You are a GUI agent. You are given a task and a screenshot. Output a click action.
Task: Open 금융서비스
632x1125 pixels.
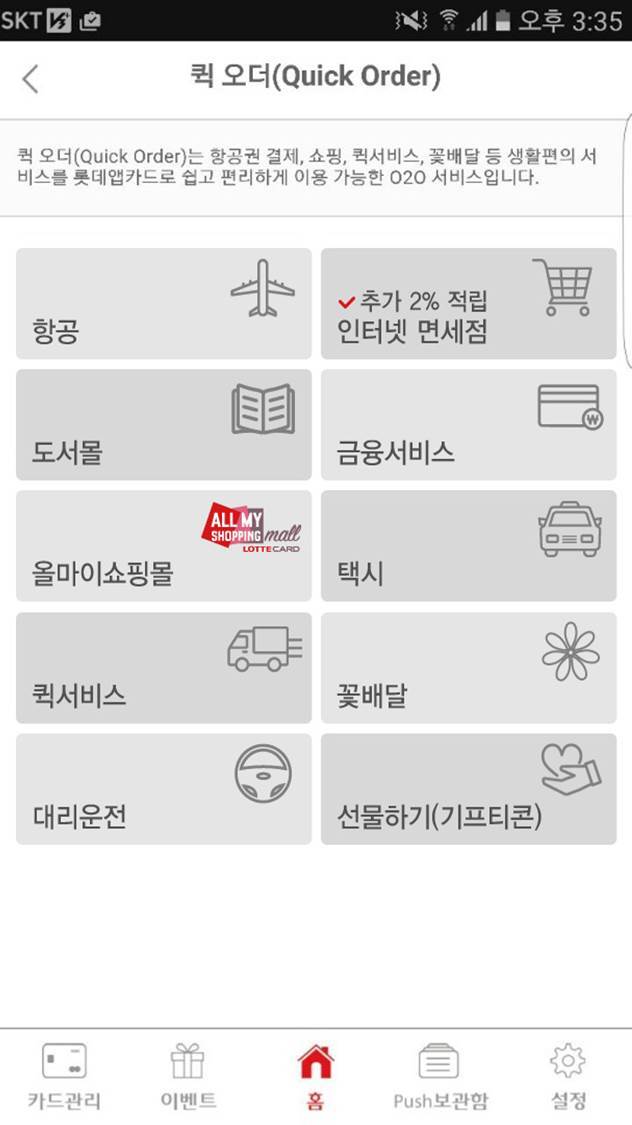click(468, 425)
